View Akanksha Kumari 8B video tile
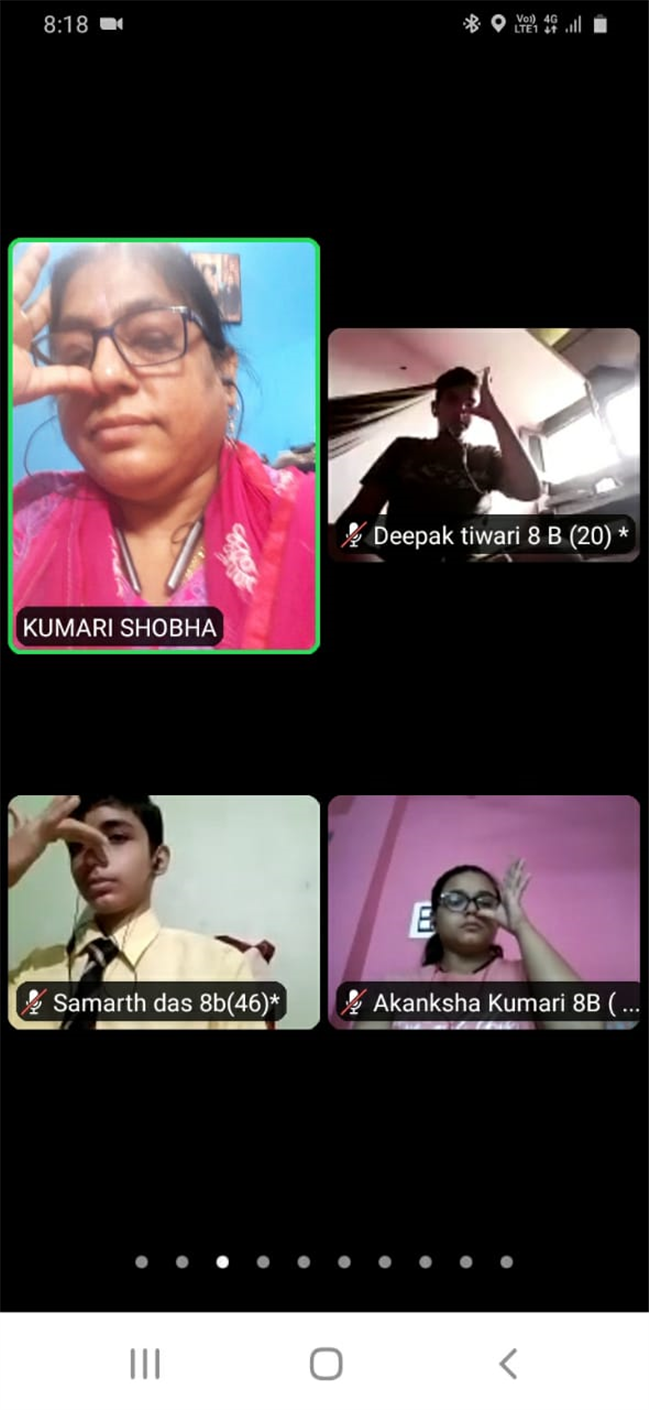 484,911
